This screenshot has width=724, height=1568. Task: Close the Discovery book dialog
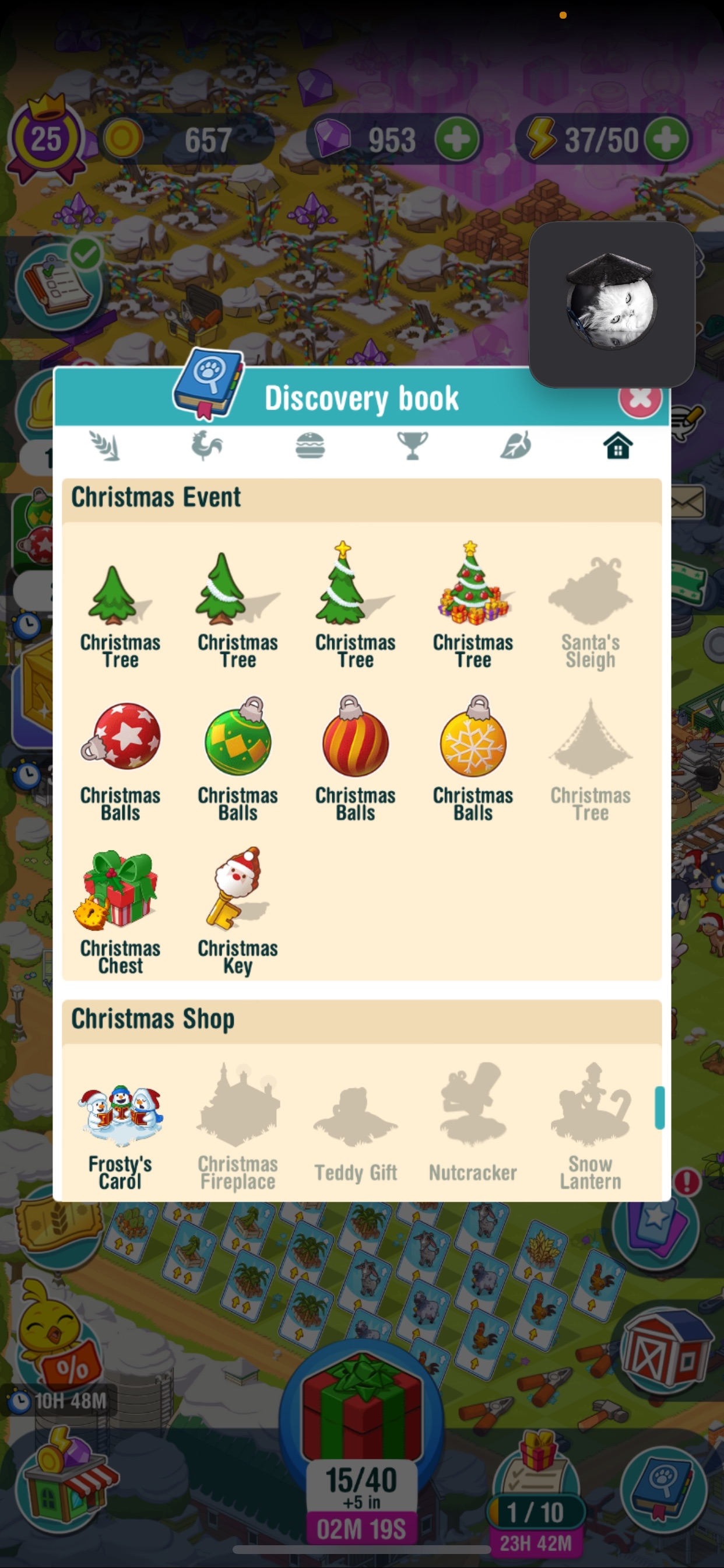[x=639, y=400]
